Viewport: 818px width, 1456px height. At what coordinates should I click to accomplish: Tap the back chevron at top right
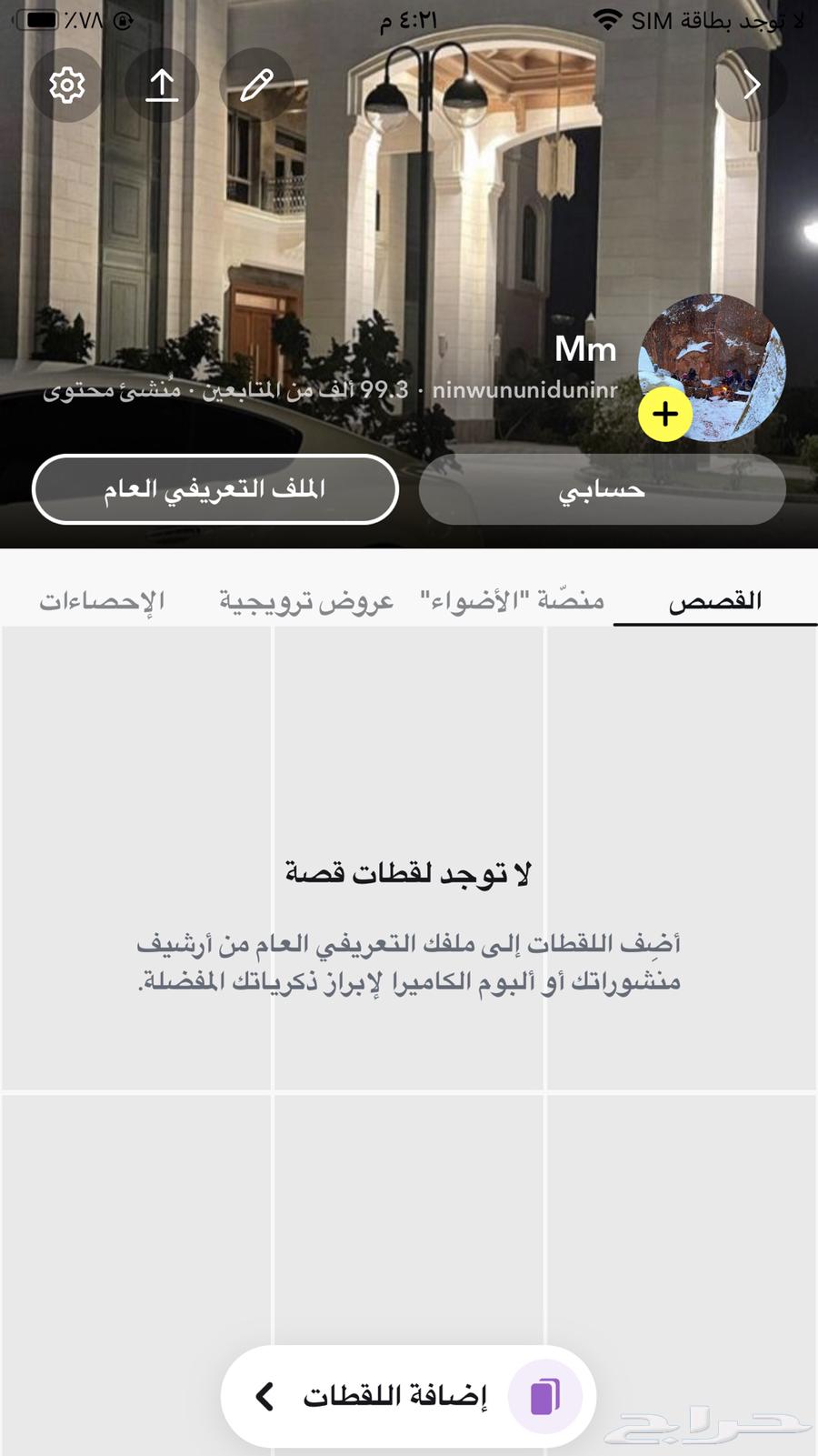[x=751, y=85]
